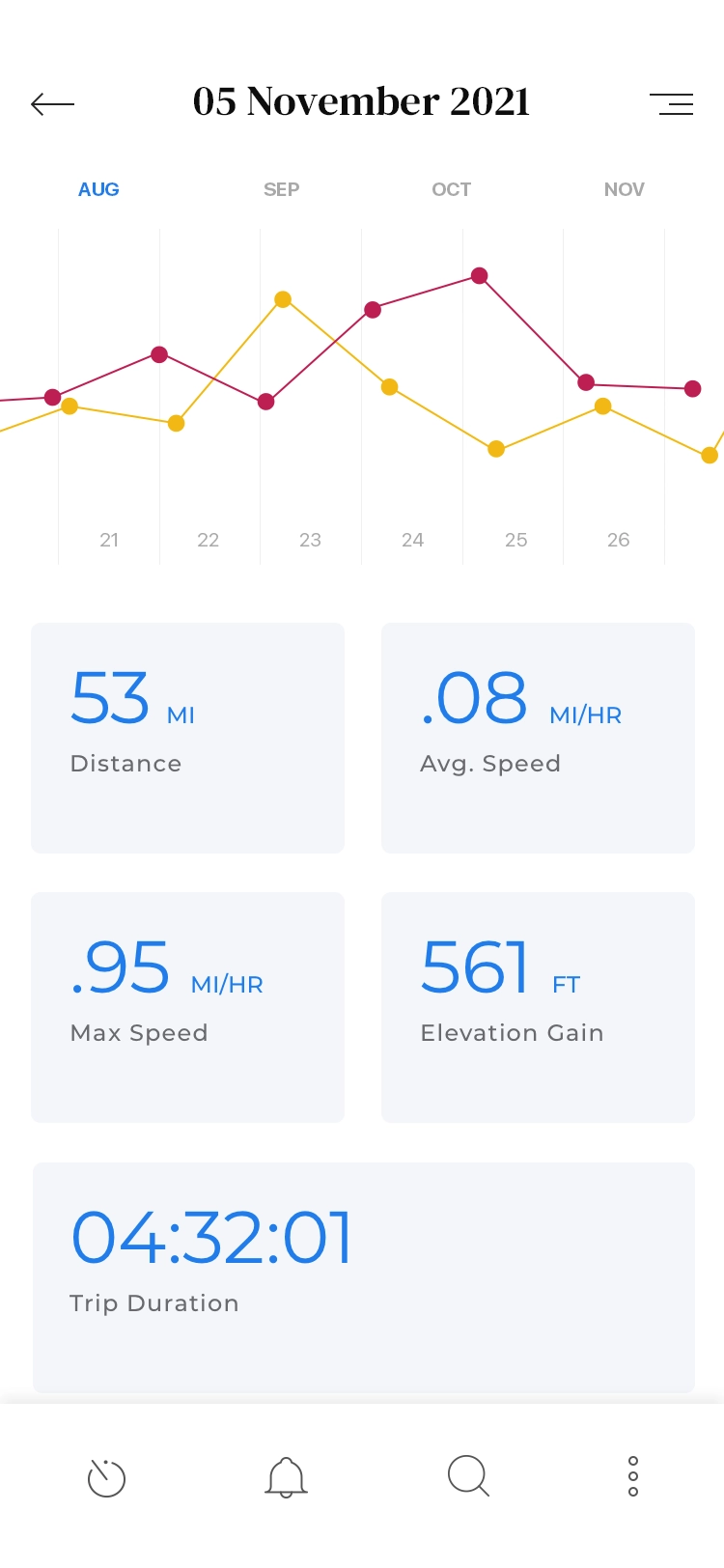Viewport: 724px width, 1568px height.
Task: Open the Max Speed card
Action: (x=187, y=1007)
